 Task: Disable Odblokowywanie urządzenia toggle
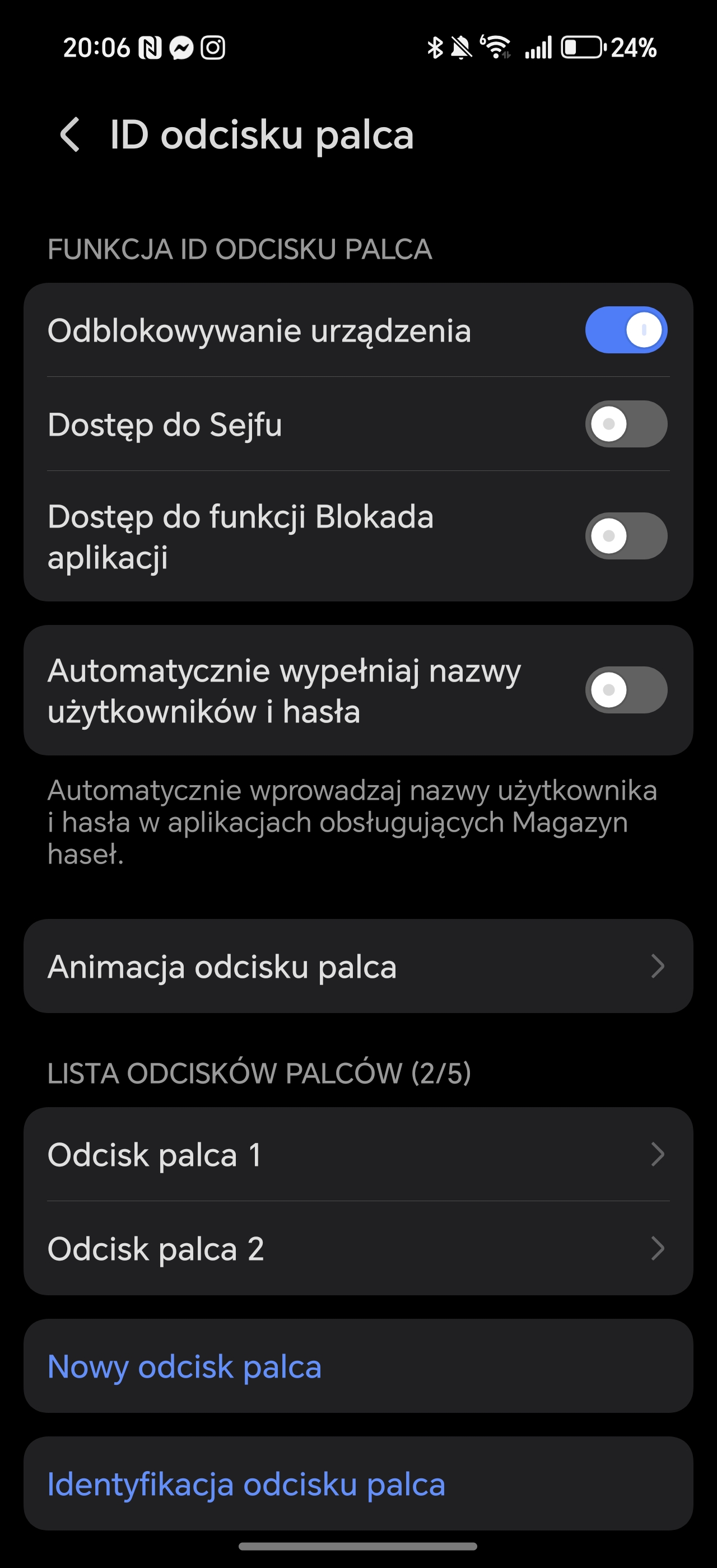click(x=626, y=330)
